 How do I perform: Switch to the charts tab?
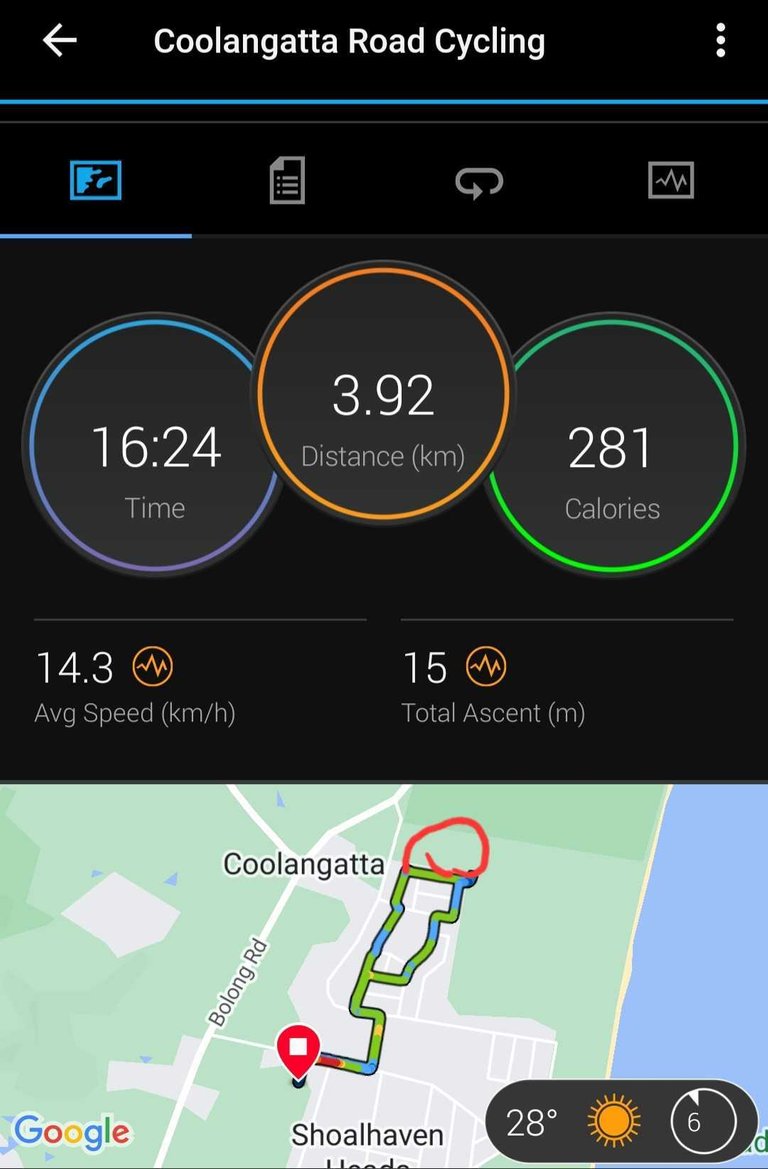coord(670,181)
